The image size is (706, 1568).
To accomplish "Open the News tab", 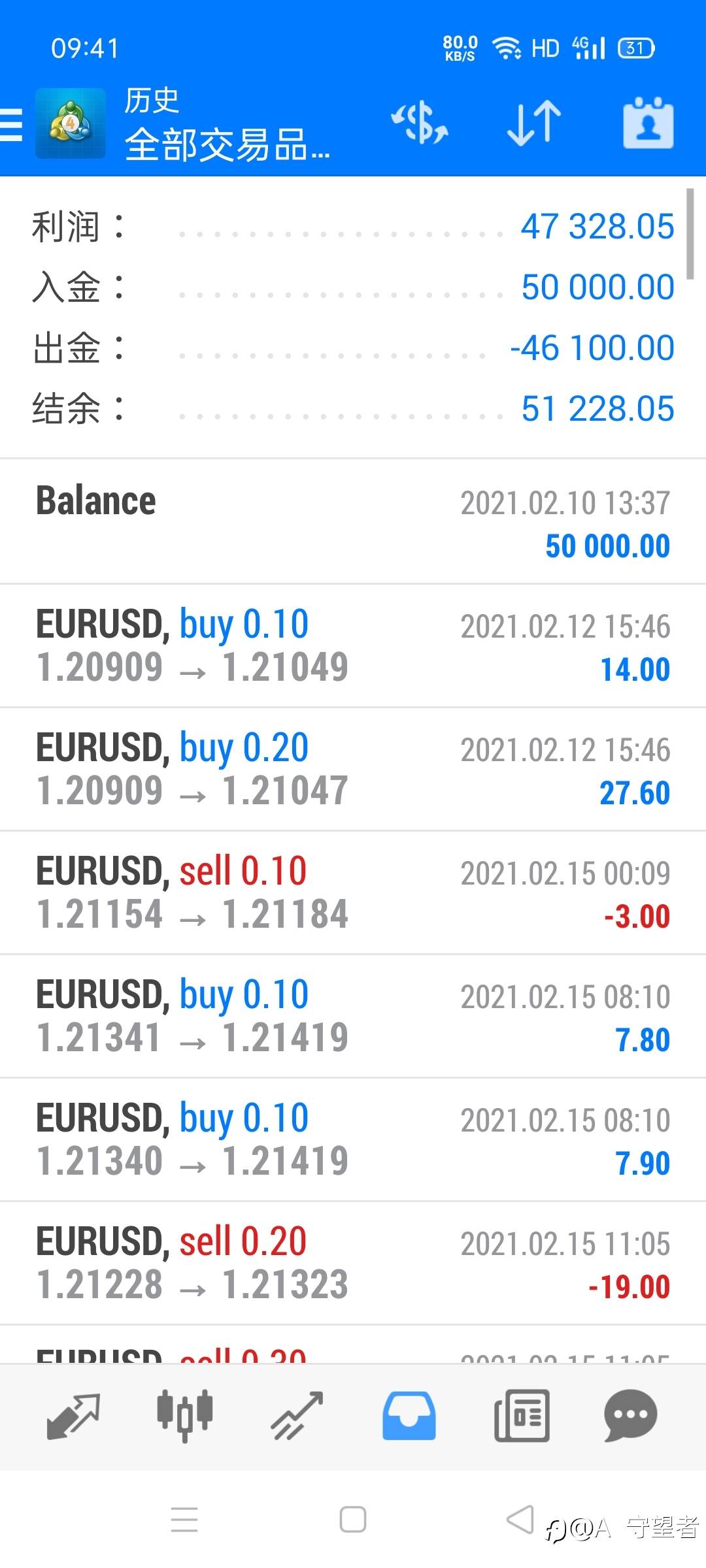I will click(522, 1416).
